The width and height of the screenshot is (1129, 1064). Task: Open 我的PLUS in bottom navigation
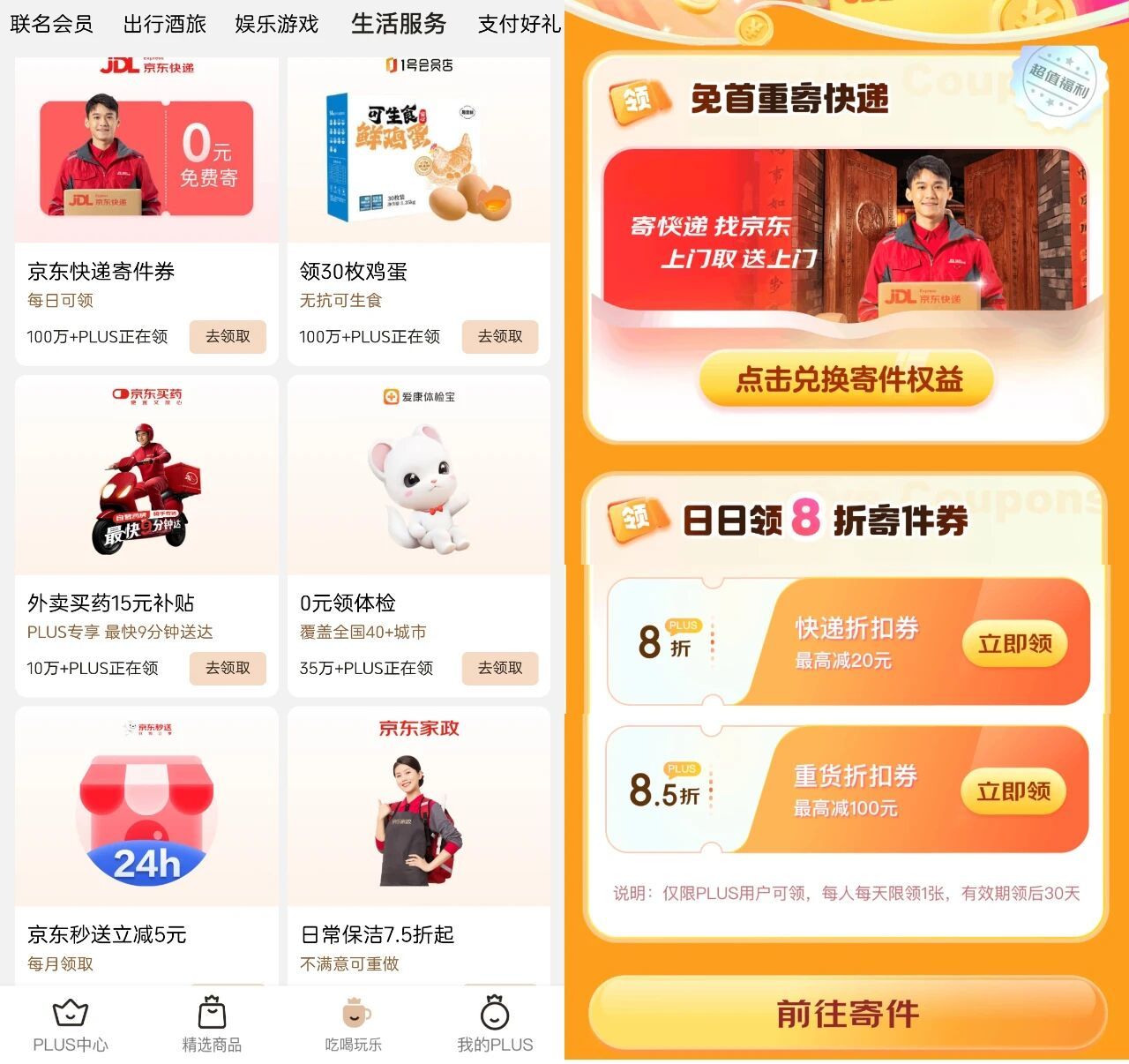[495, 1025]
